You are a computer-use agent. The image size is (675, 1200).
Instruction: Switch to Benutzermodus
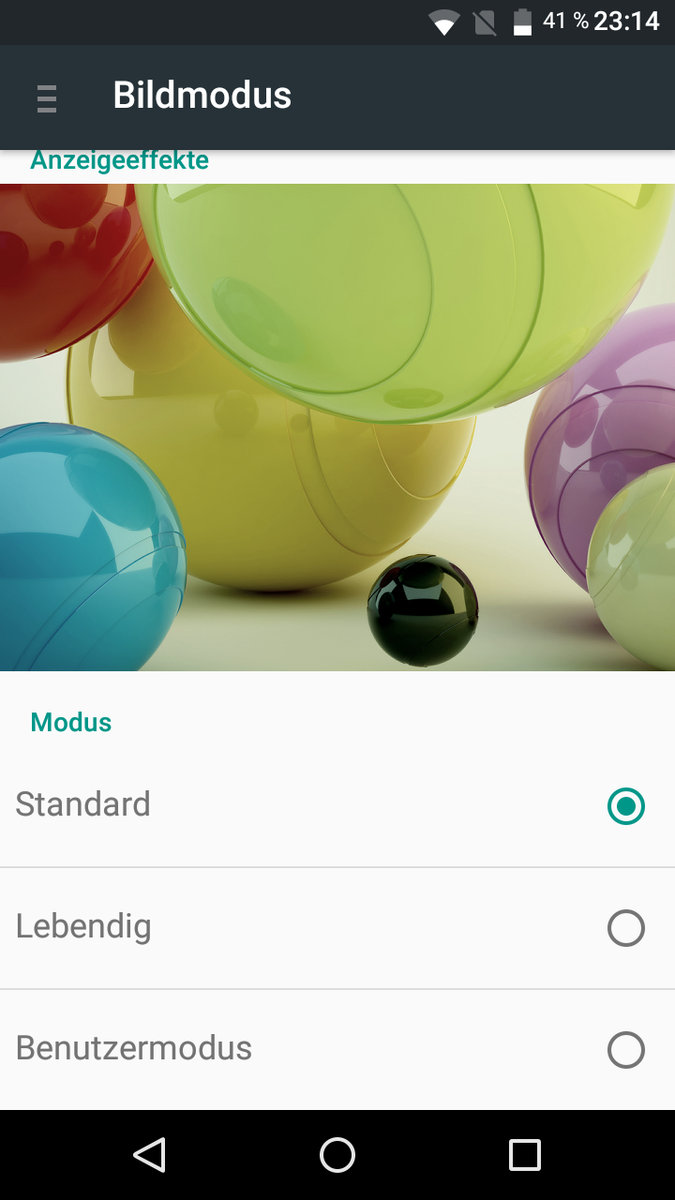pyautogui.click(x=337, y=1050)
